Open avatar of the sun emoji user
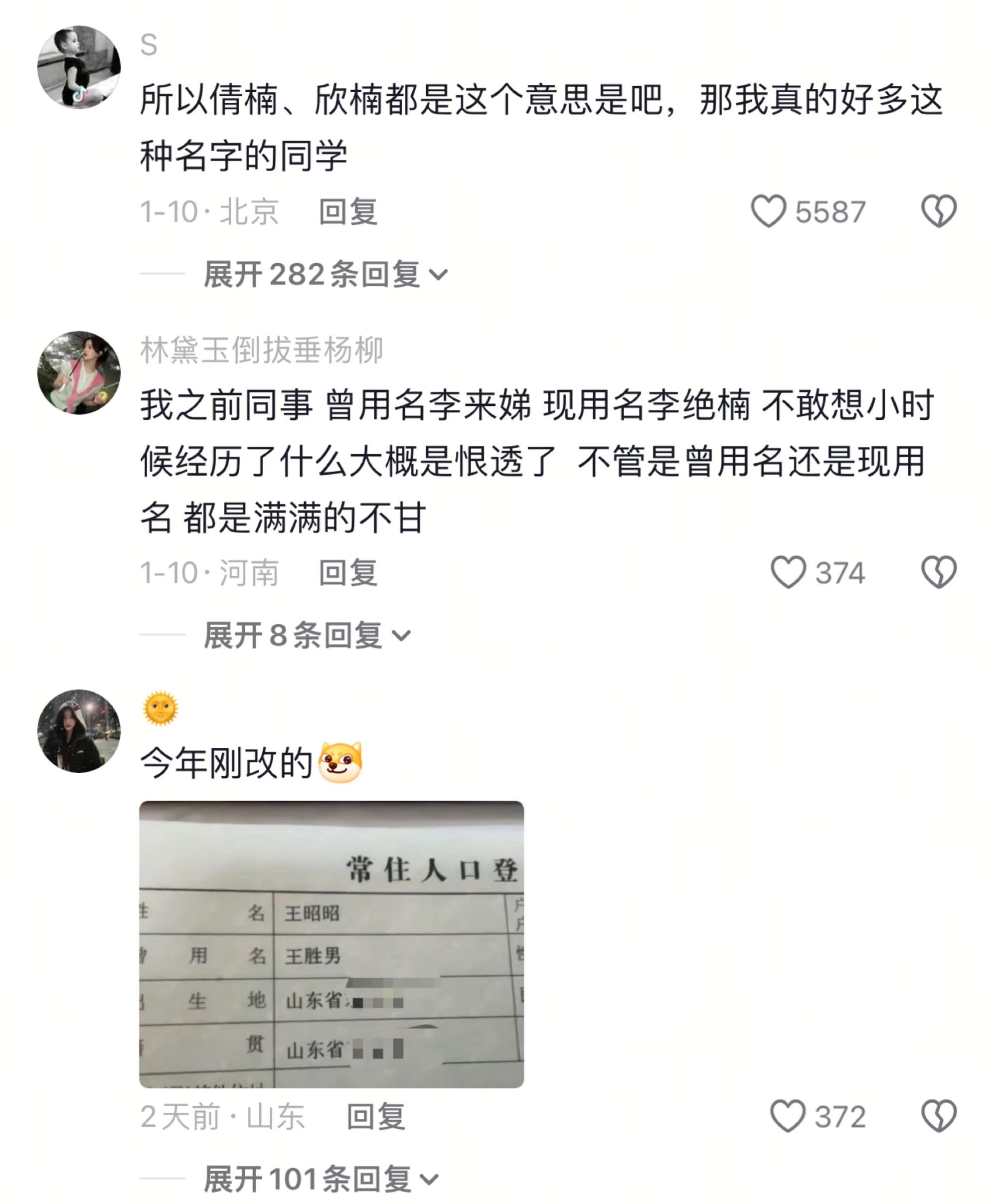 79,731
